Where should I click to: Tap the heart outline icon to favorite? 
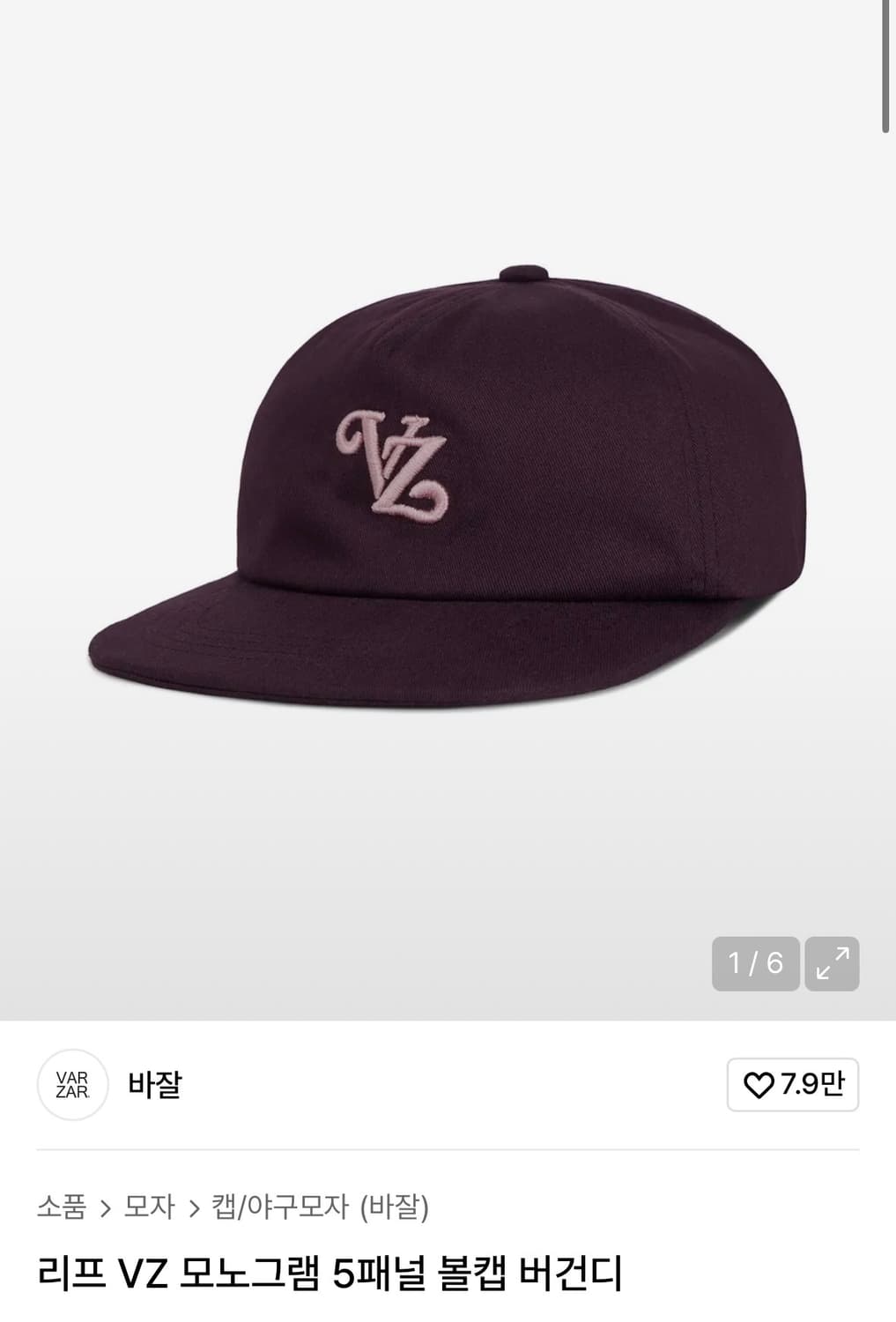(763, 1087)
